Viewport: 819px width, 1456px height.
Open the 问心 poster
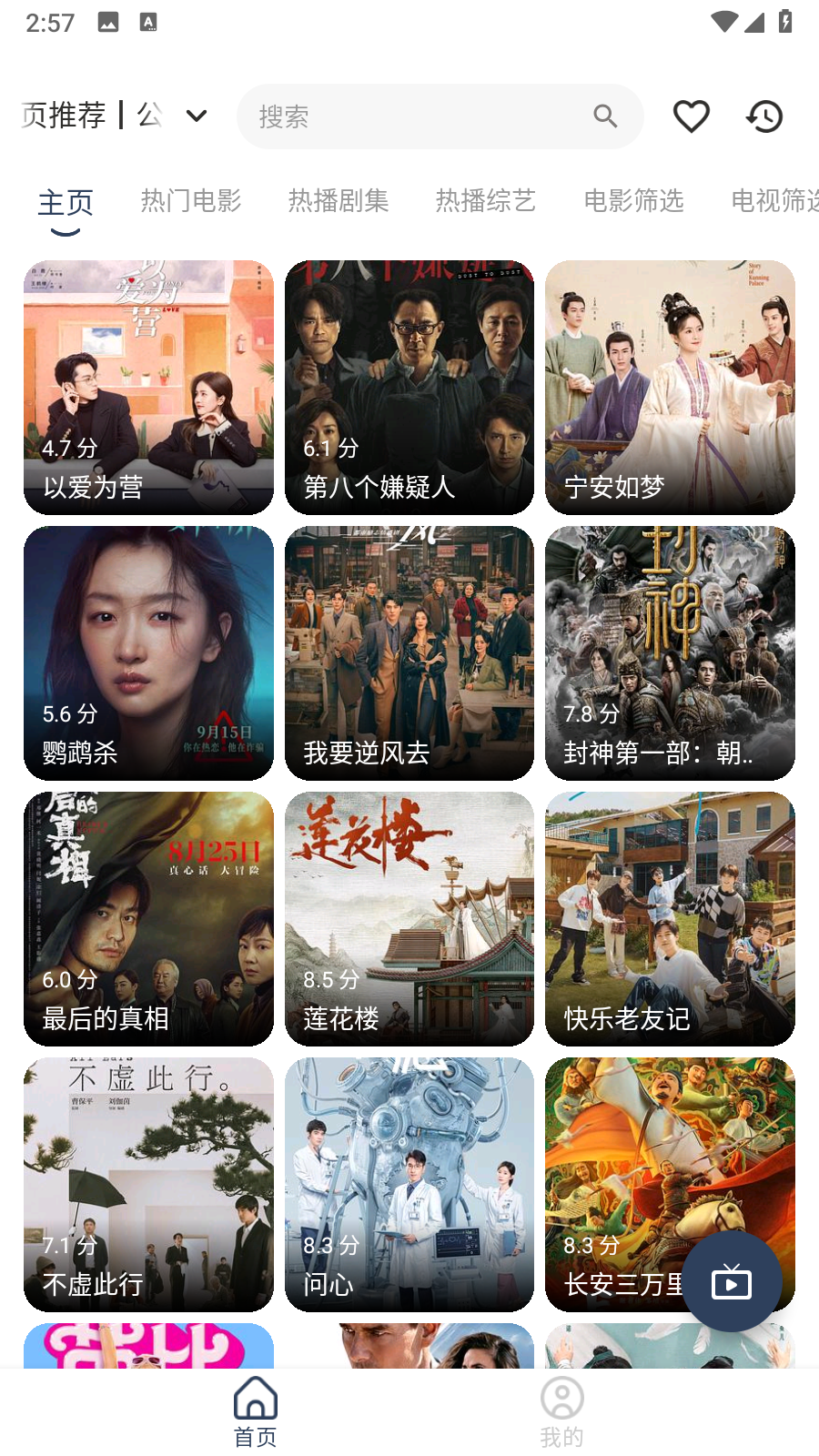pyautogui.click(x=409, y=1184)
